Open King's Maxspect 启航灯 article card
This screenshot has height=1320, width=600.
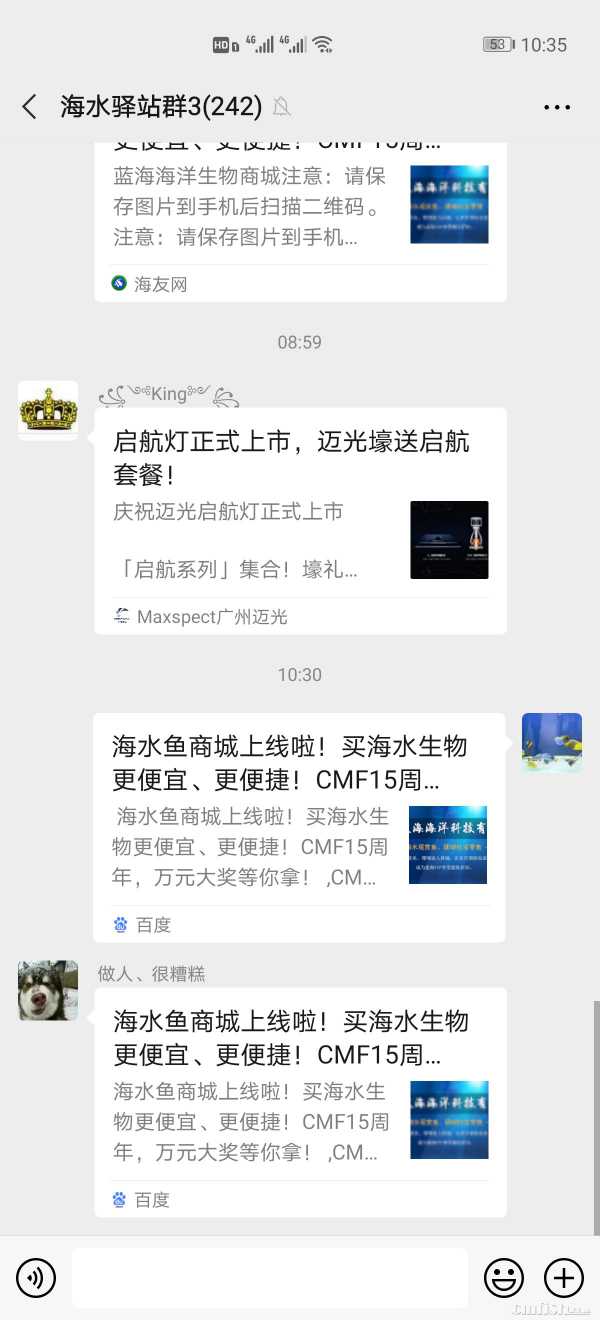[300, 520]
